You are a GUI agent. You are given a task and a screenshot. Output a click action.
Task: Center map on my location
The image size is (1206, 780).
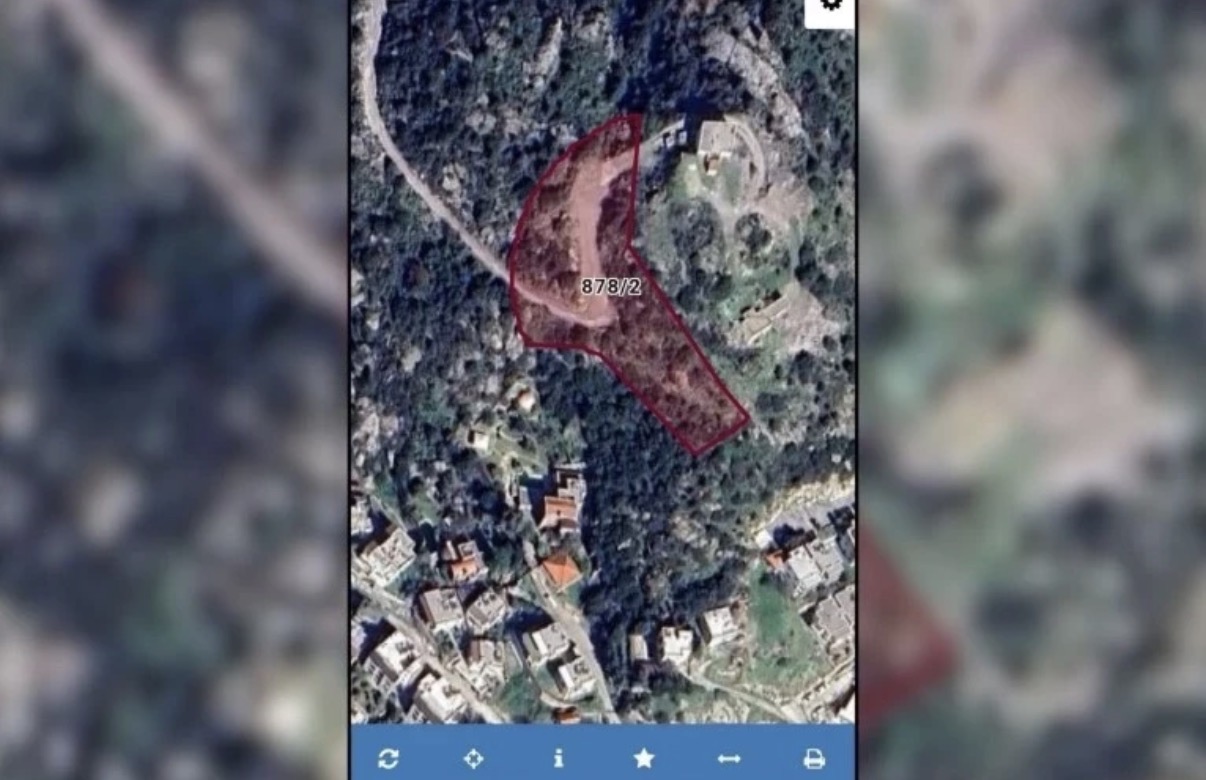[x=473, y=759]
